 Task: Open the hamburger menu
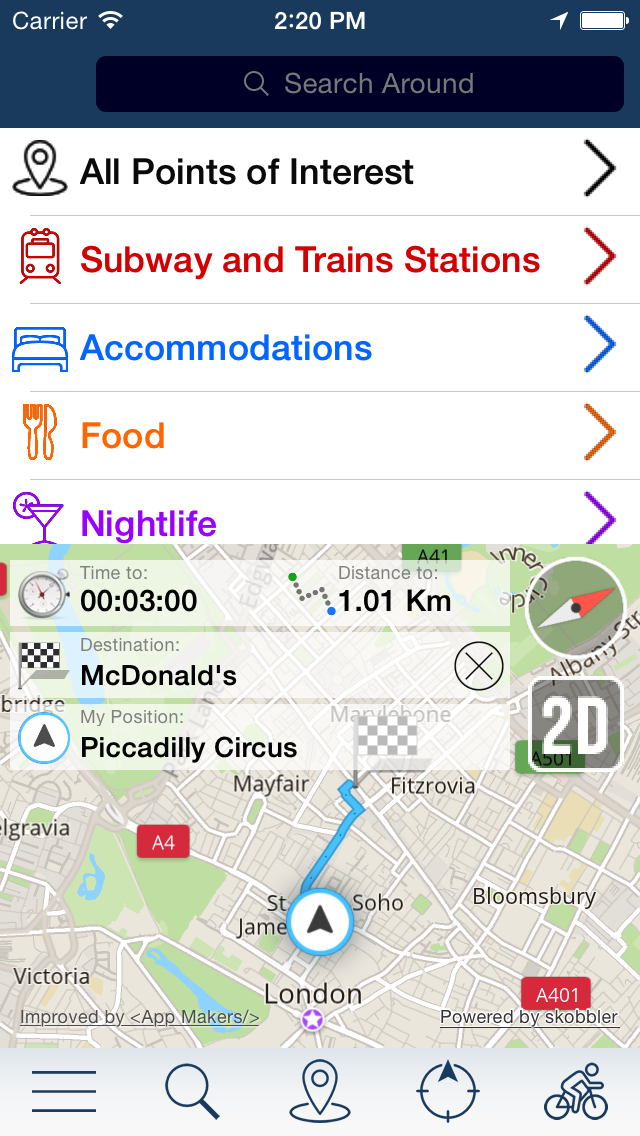click(x=64, y=1091)
